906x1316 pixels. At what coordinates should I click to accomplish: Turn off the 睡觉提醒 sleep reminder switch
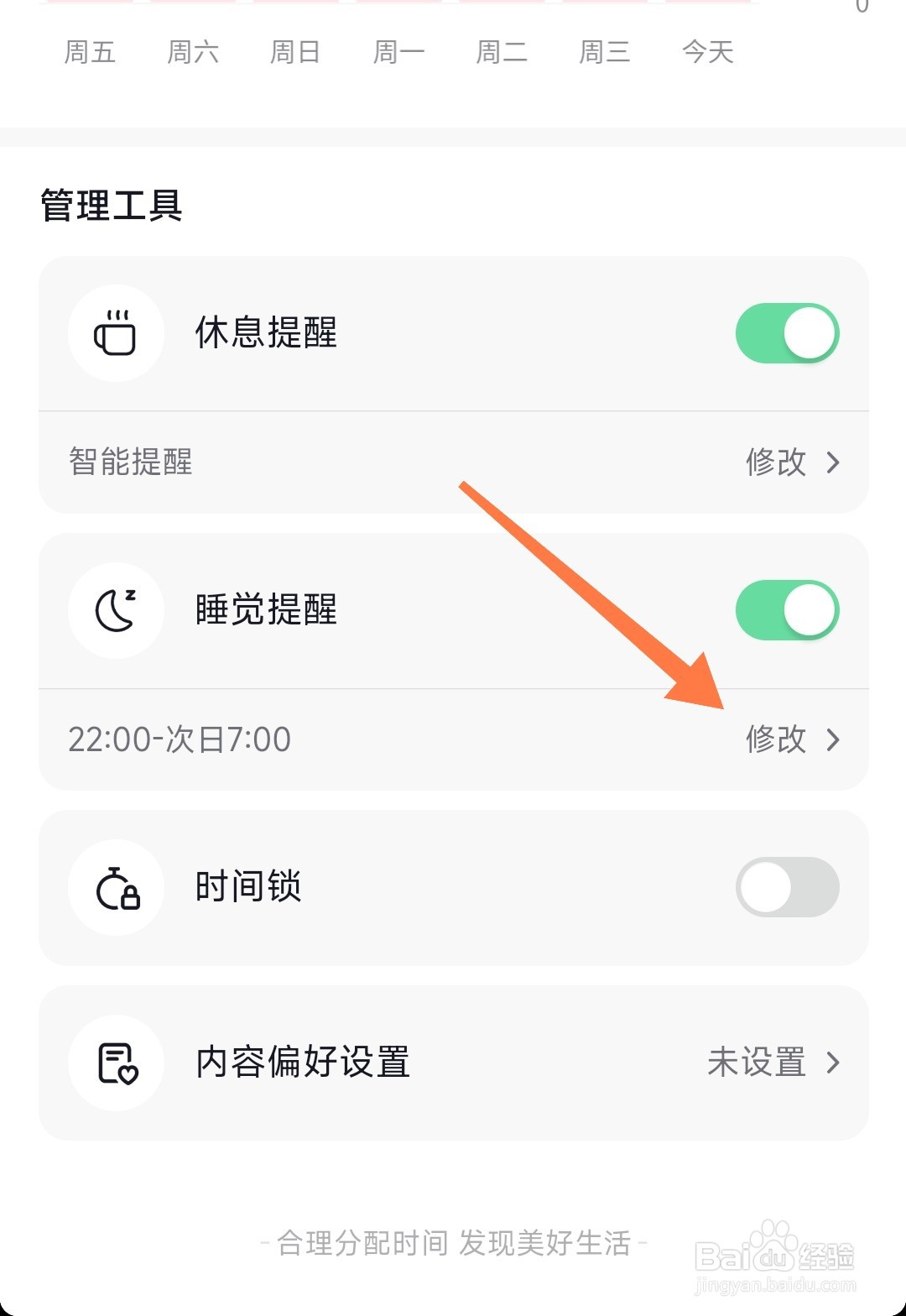coord(787,610)
